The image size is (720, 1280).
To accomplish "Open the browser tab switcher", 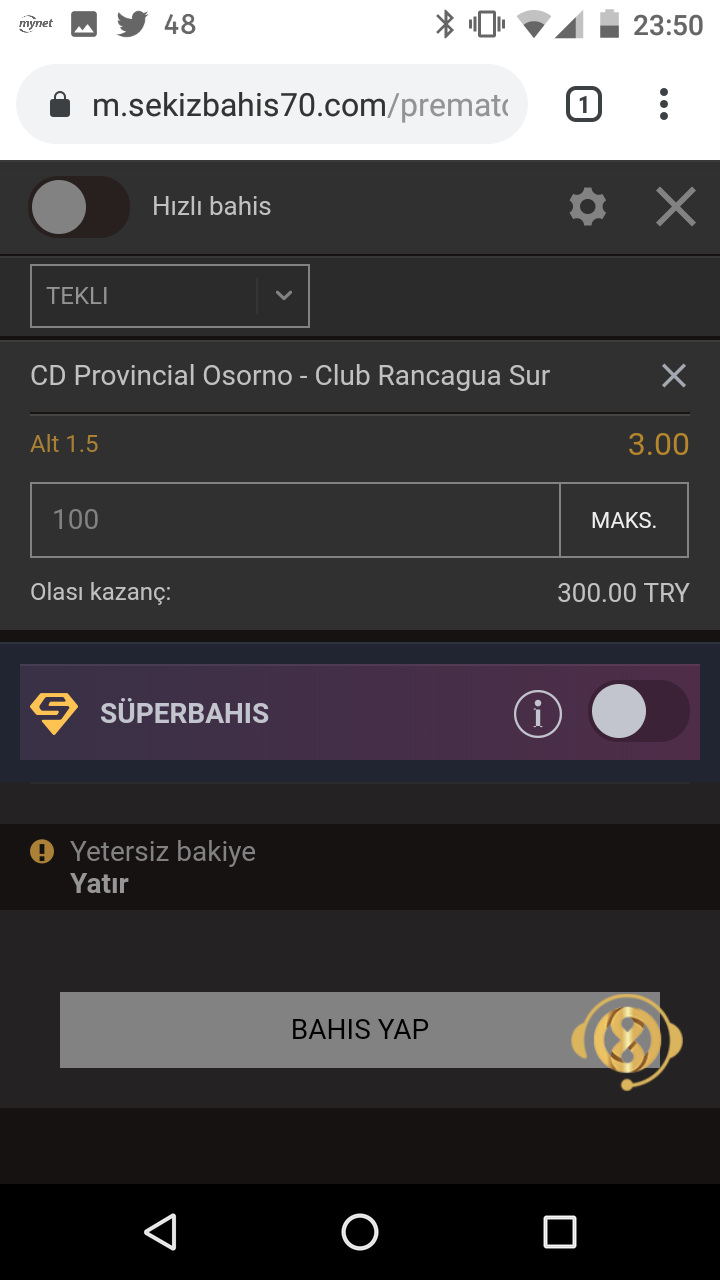I will tap(584, 104).
